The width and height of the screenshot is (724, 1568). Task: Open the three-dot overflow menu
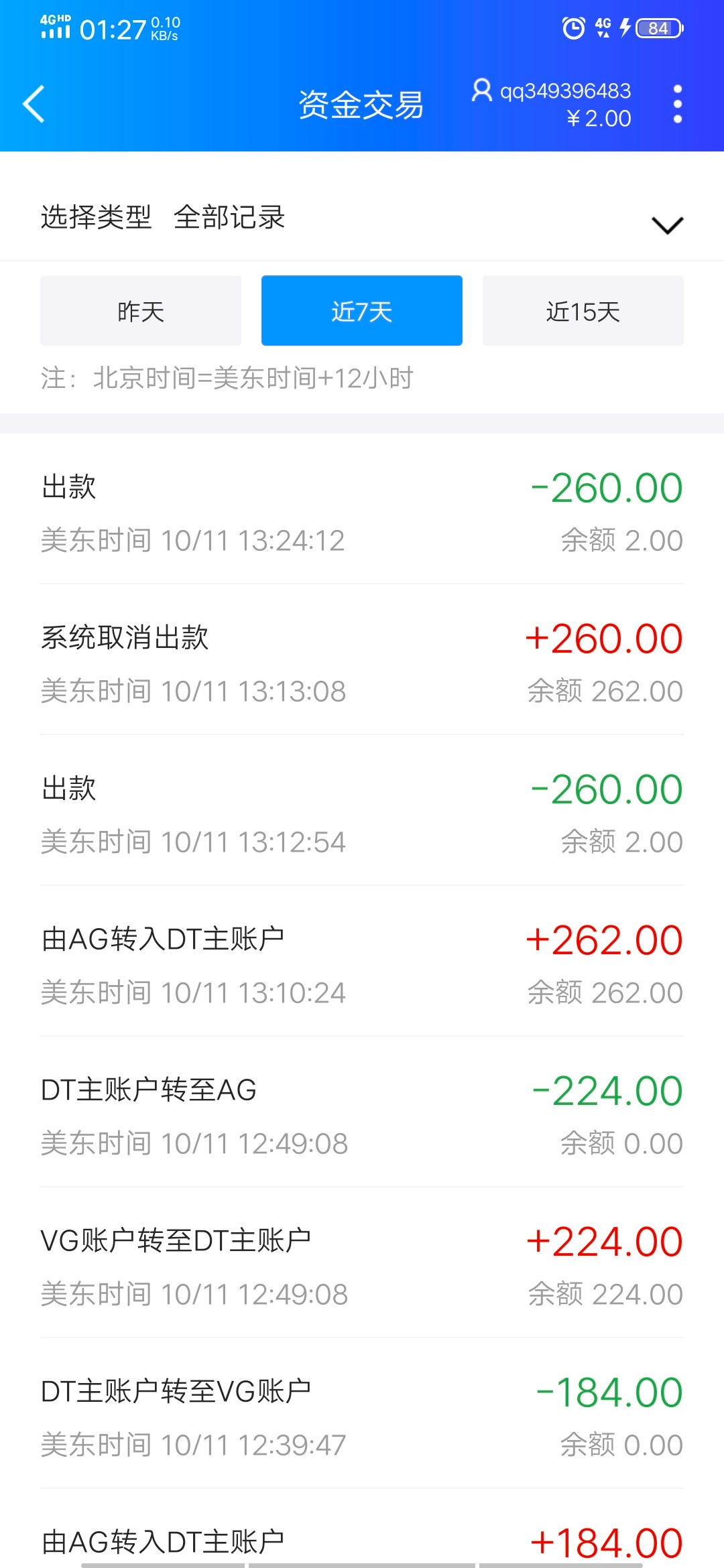tap(677, 104)
